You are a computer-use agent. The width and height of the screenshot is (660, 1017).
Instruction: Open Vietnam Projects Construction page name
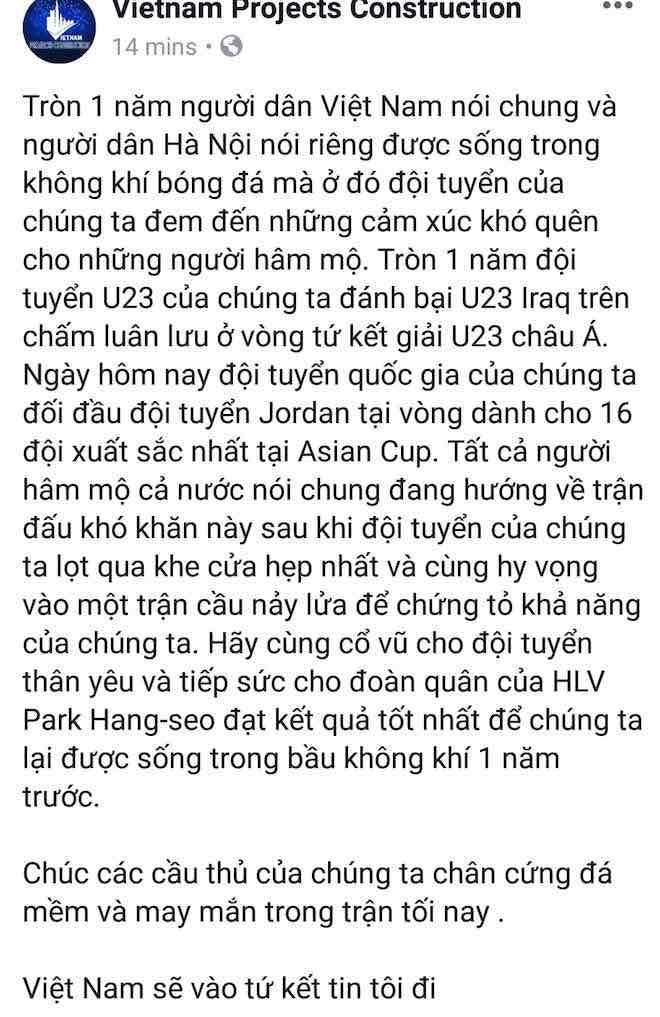[x=316, y=11]
